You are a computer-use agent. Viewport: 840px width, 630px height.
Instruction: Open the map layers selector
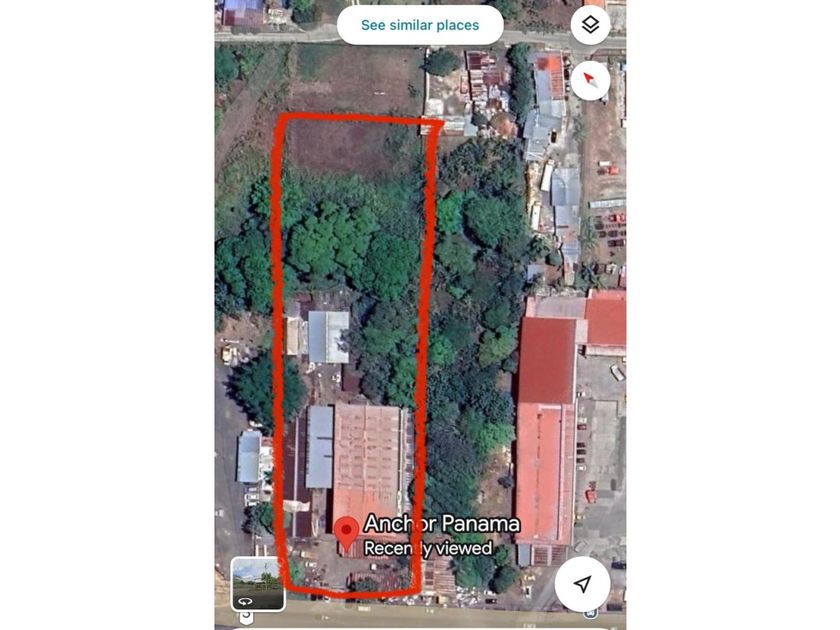point(590,25)
